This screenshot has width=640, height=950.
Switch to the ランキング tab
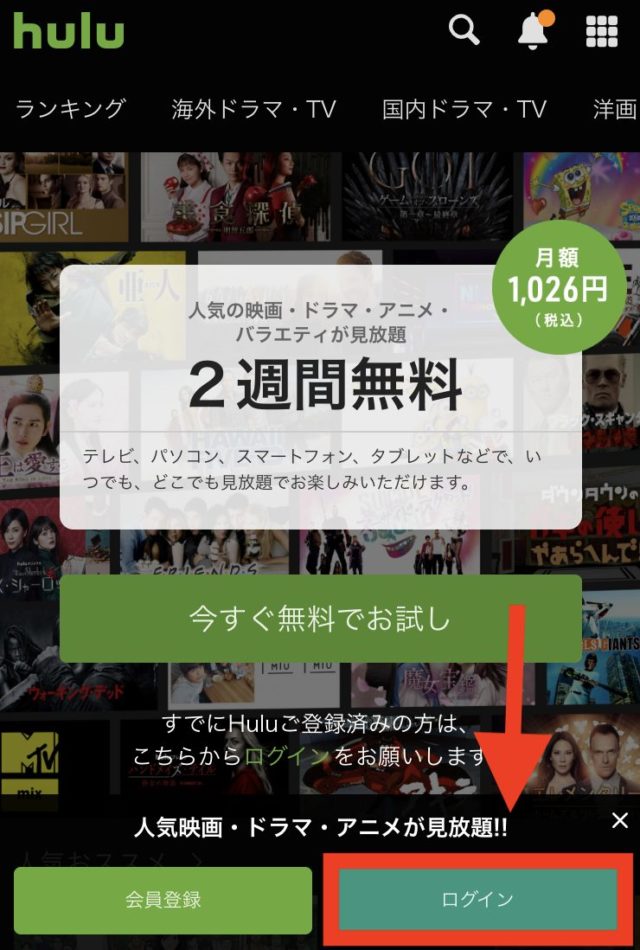coord(70,109)
